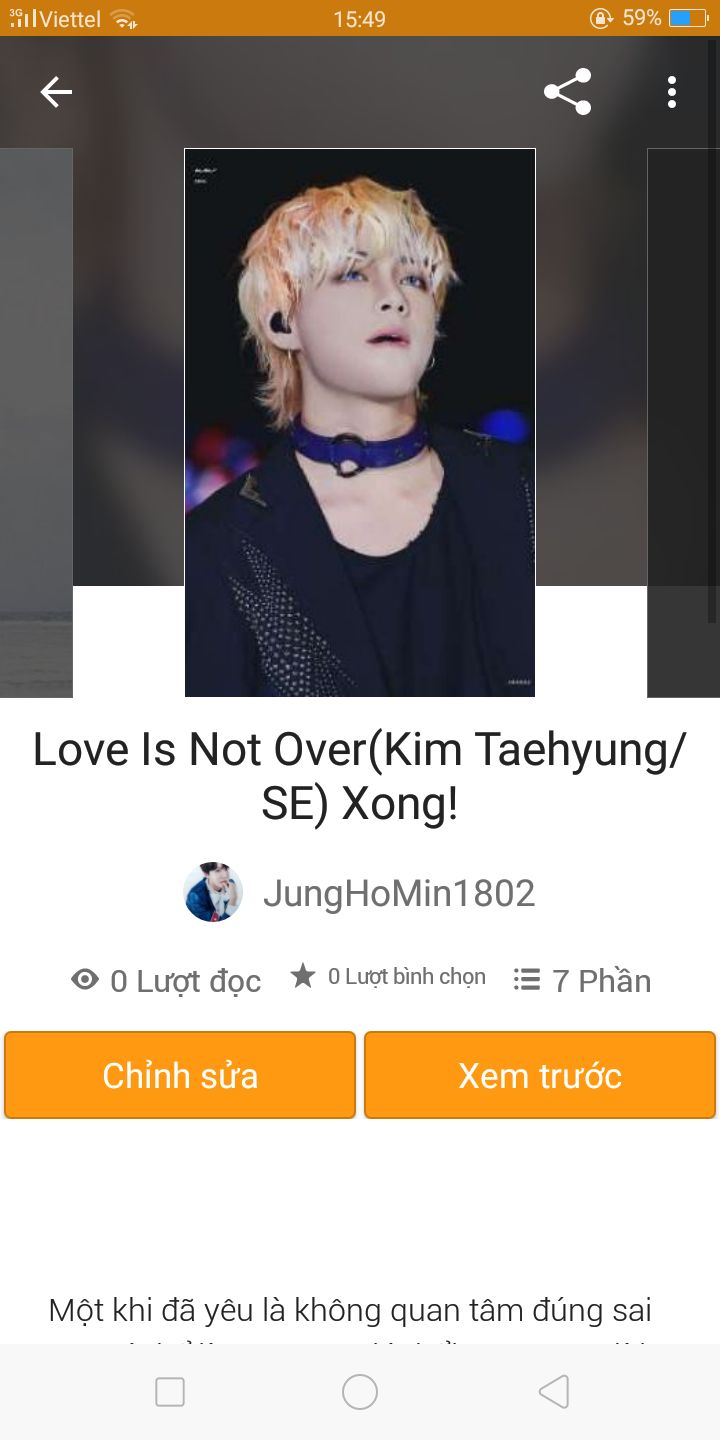Screen dimensions: 720x1440
Task: Open the story cover image
Action: point(360,422)
